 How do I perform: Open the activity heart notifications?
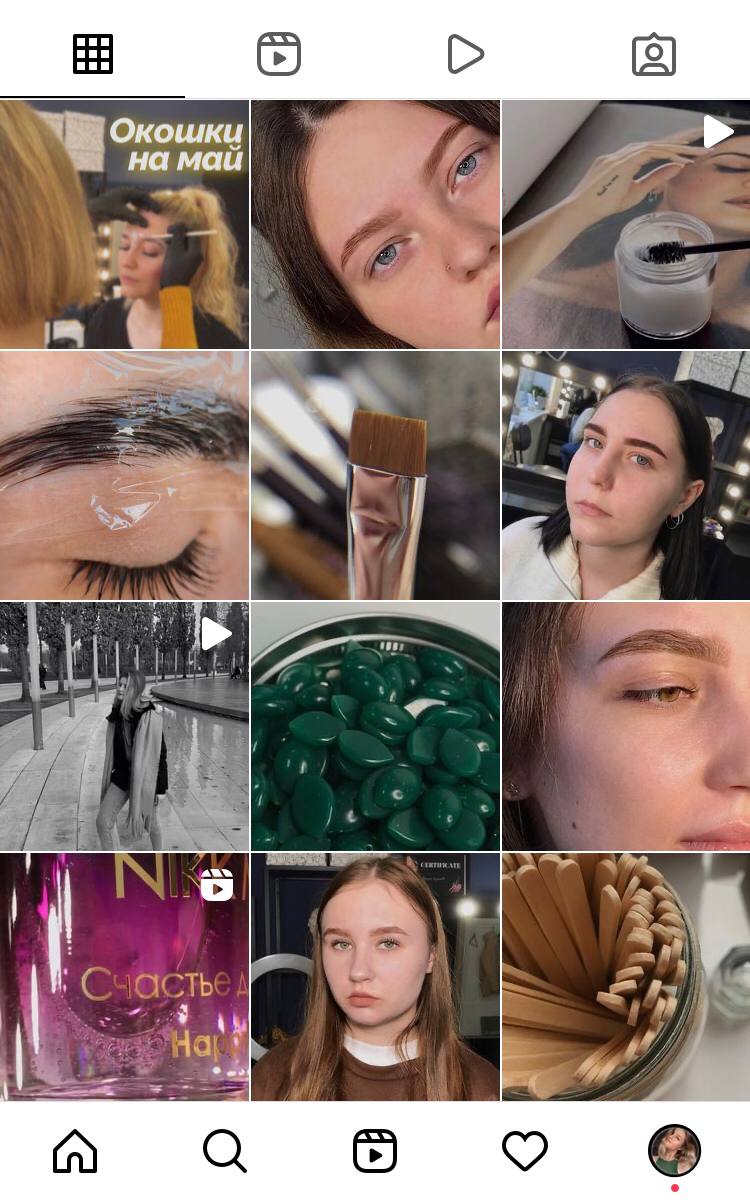[525, 1151]
